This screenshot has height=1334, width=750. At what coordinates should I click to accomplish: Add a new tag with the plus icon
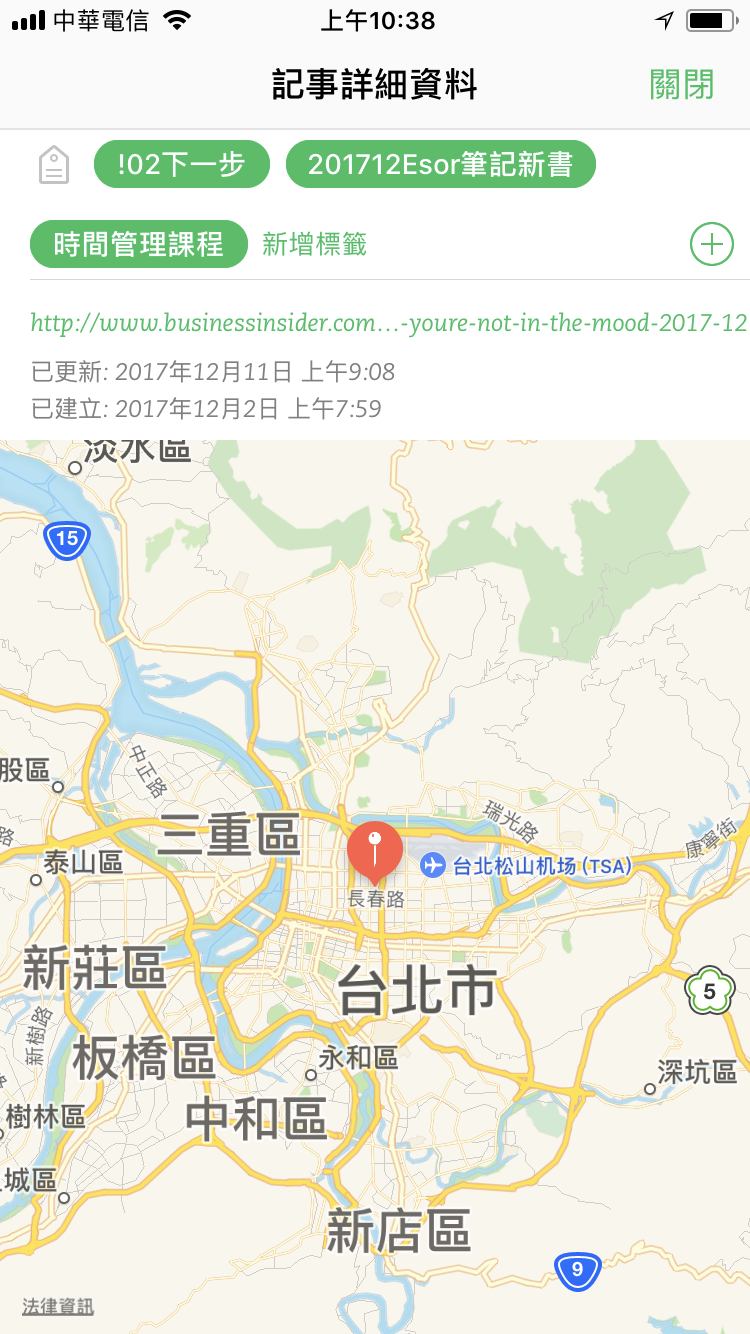click(712, 244)
